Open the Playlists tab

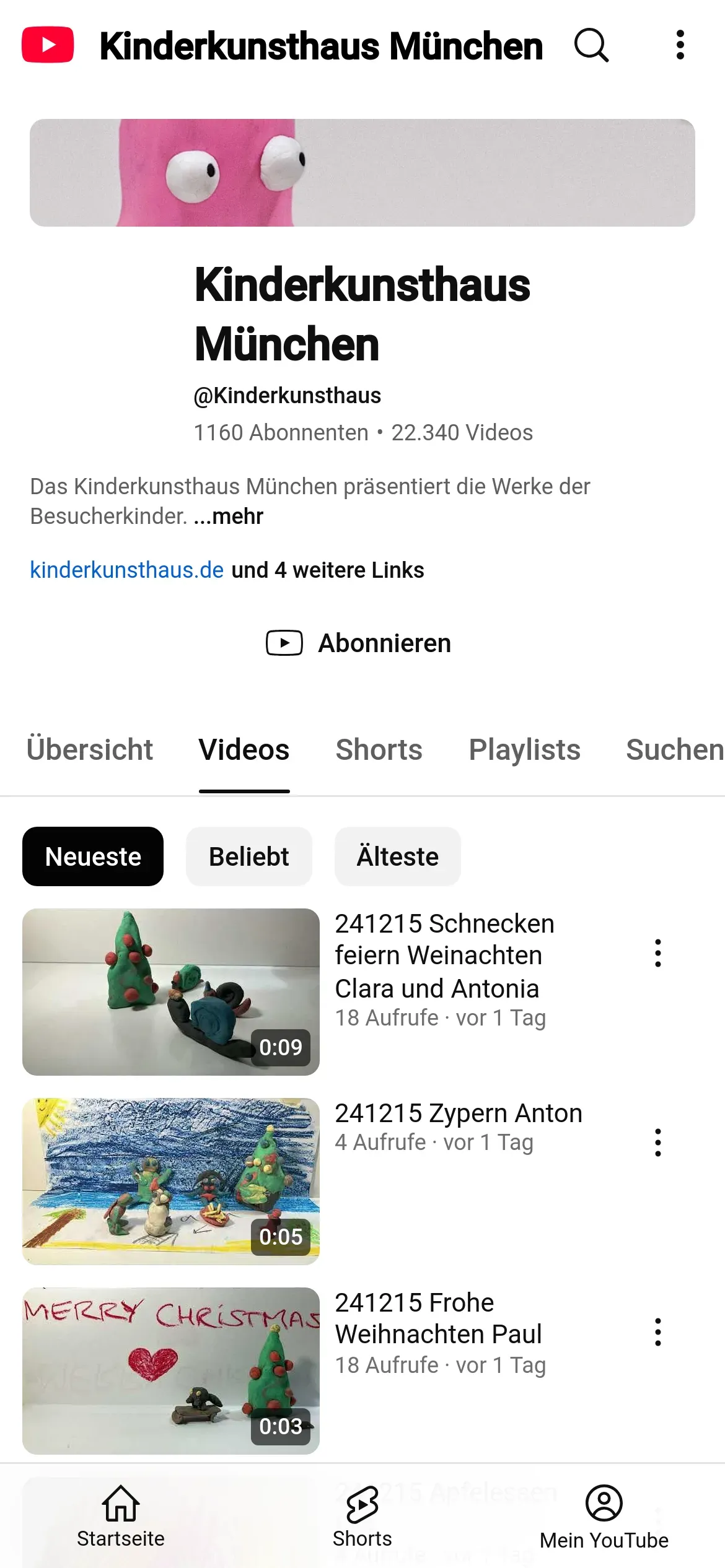coord(524,749)
